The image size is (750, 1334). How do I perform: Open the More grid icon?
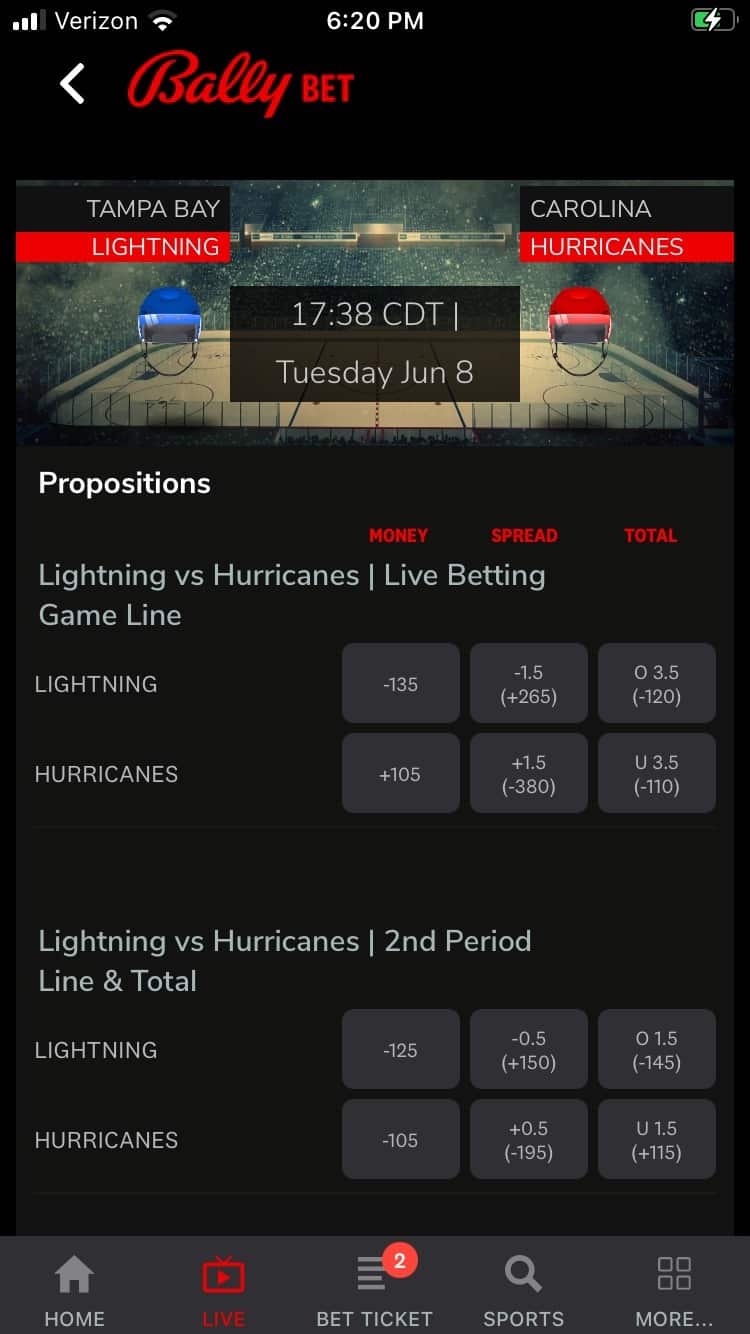[674, 1270]
